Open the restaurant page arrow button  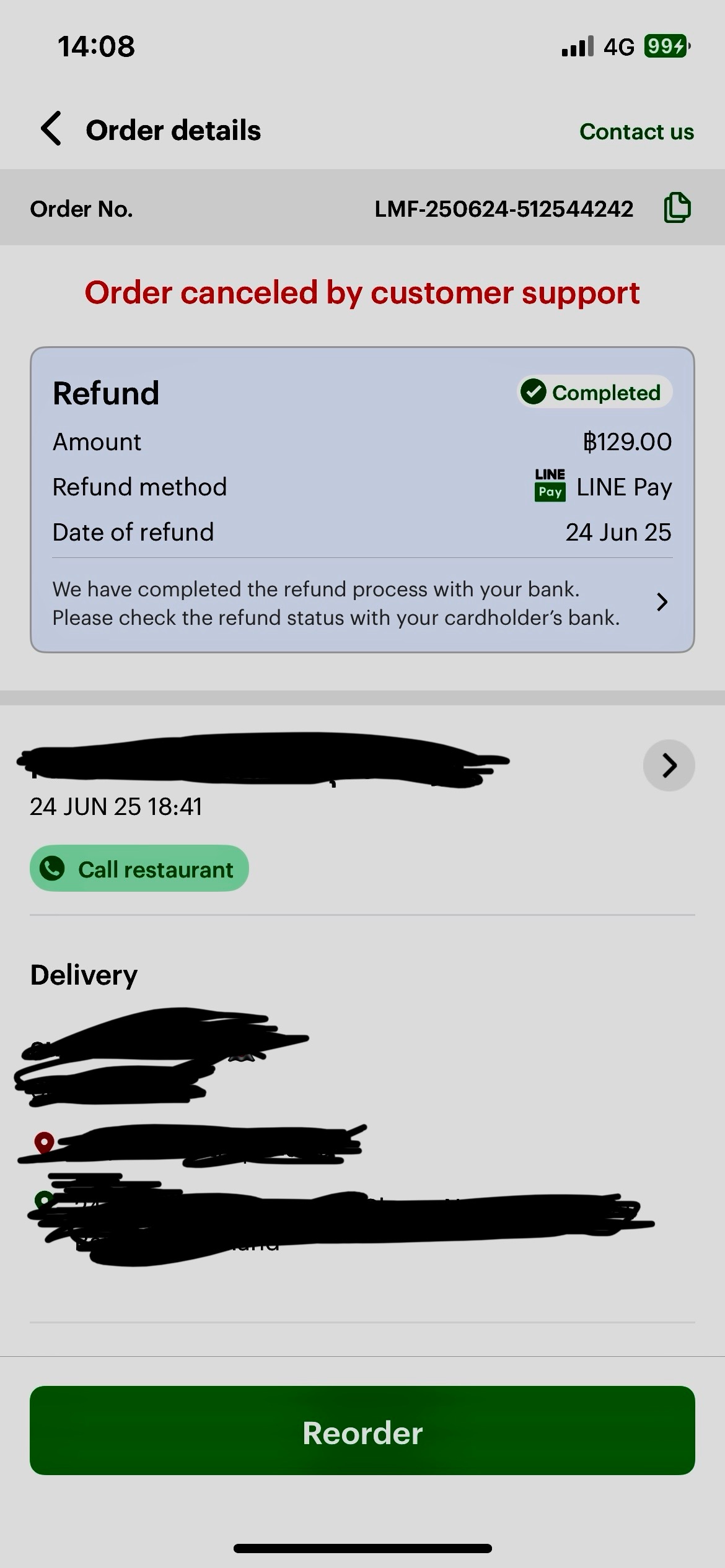669,765
